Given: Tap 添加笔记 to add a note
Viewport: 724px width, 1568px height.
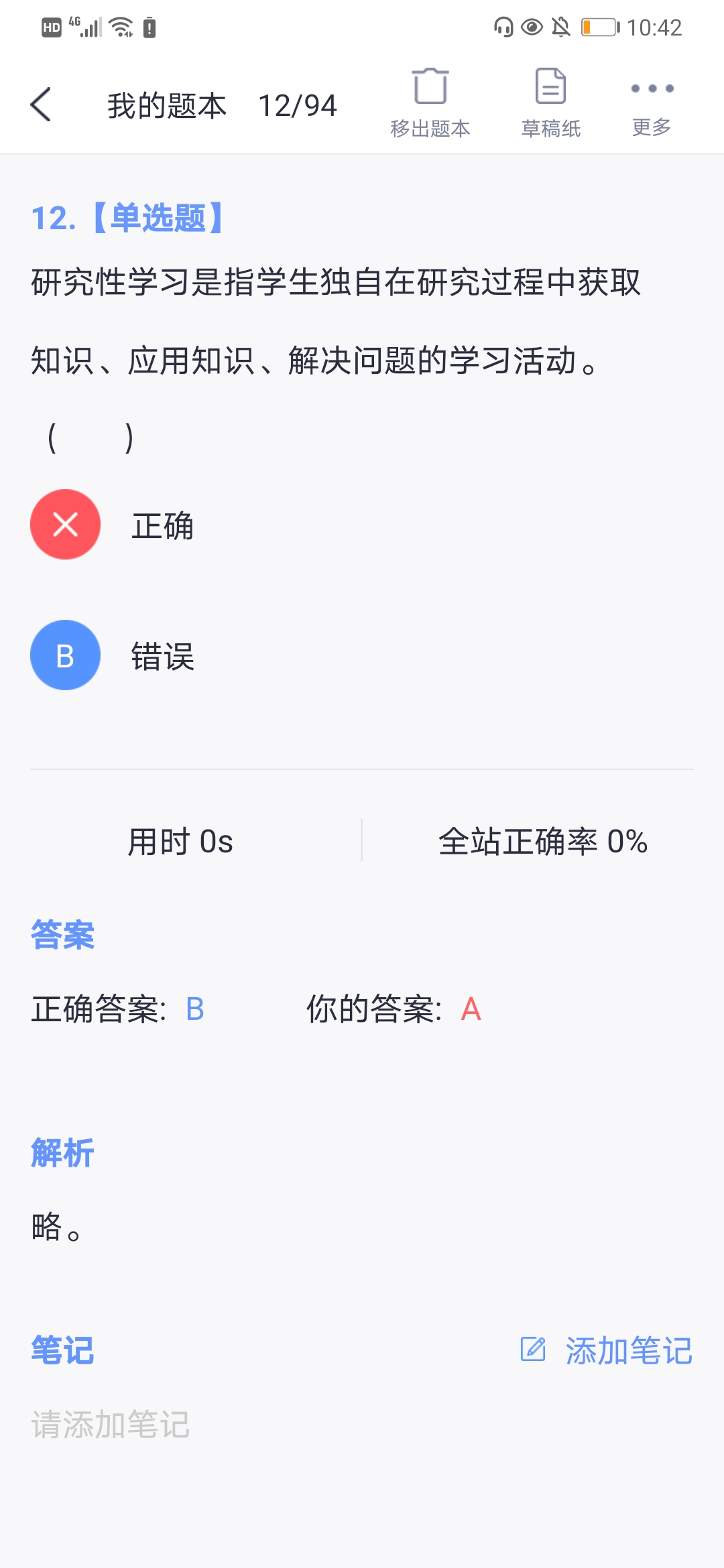Looking at the screenshot, I should (x=607, y=1350).
